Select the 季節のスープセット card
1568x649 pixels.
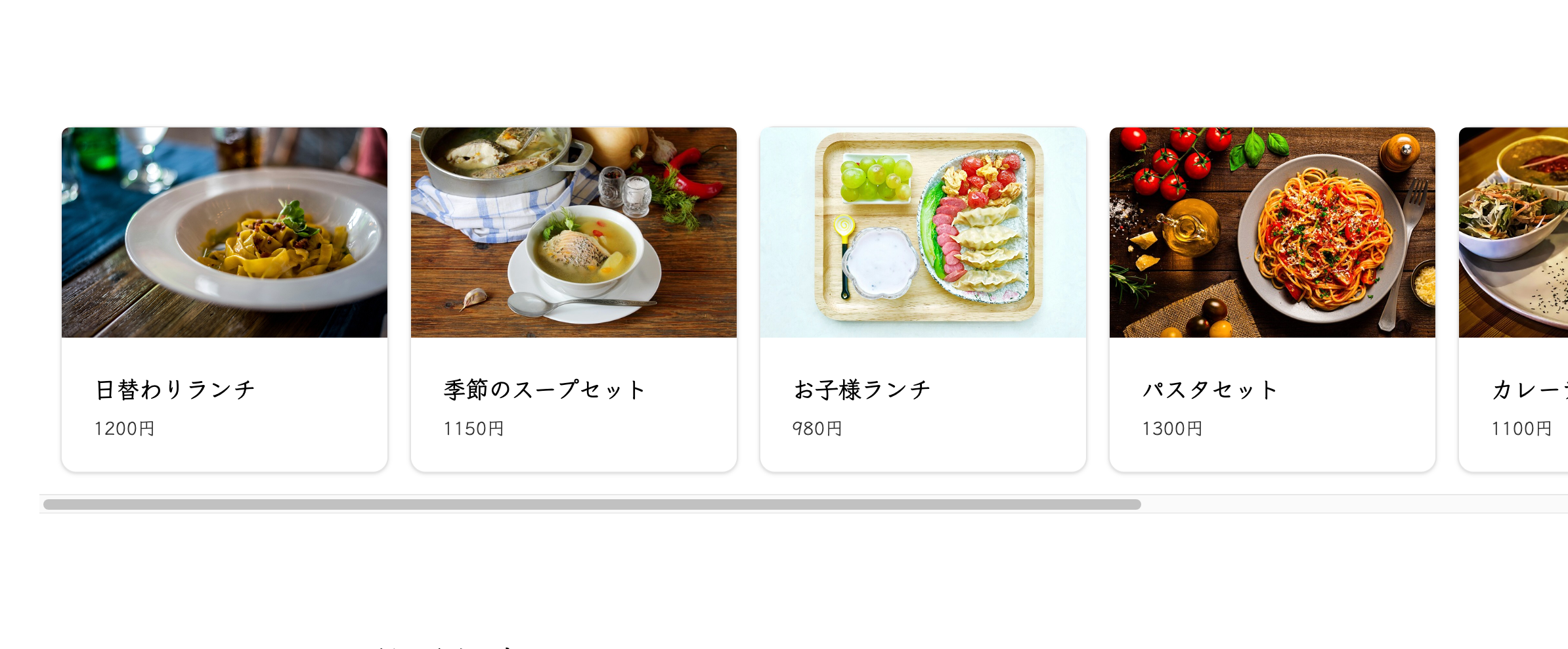574,299
